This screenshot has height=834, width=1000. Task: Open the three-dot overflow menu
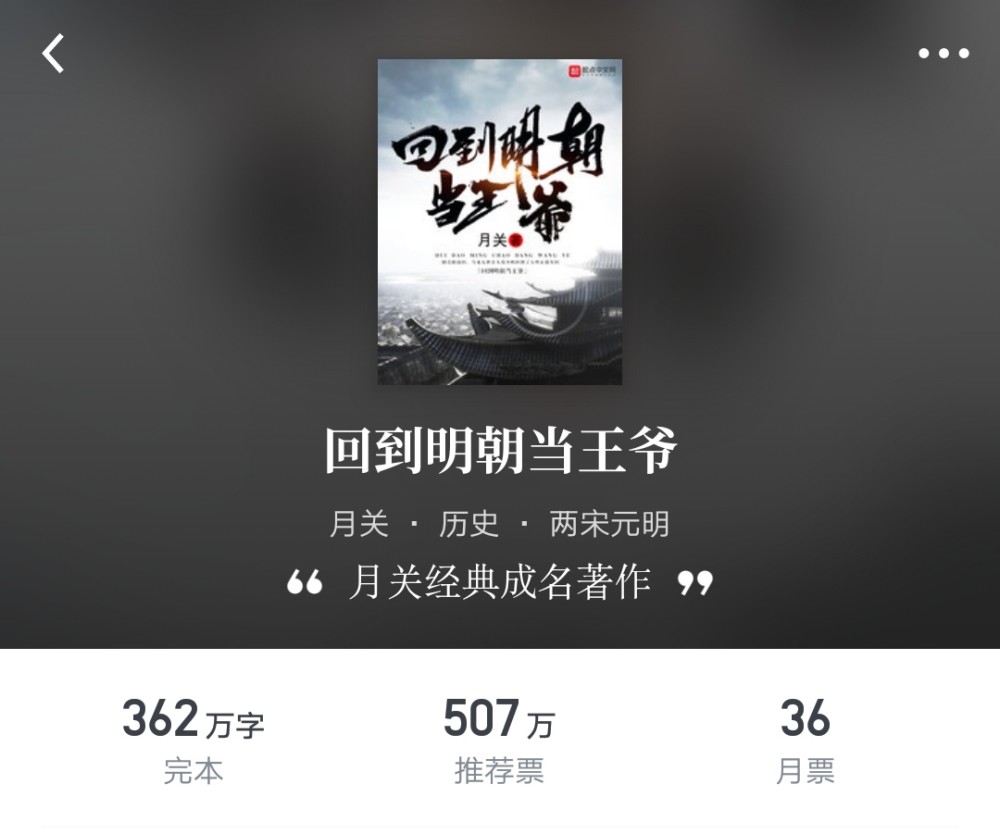click(x=944, y=54)
